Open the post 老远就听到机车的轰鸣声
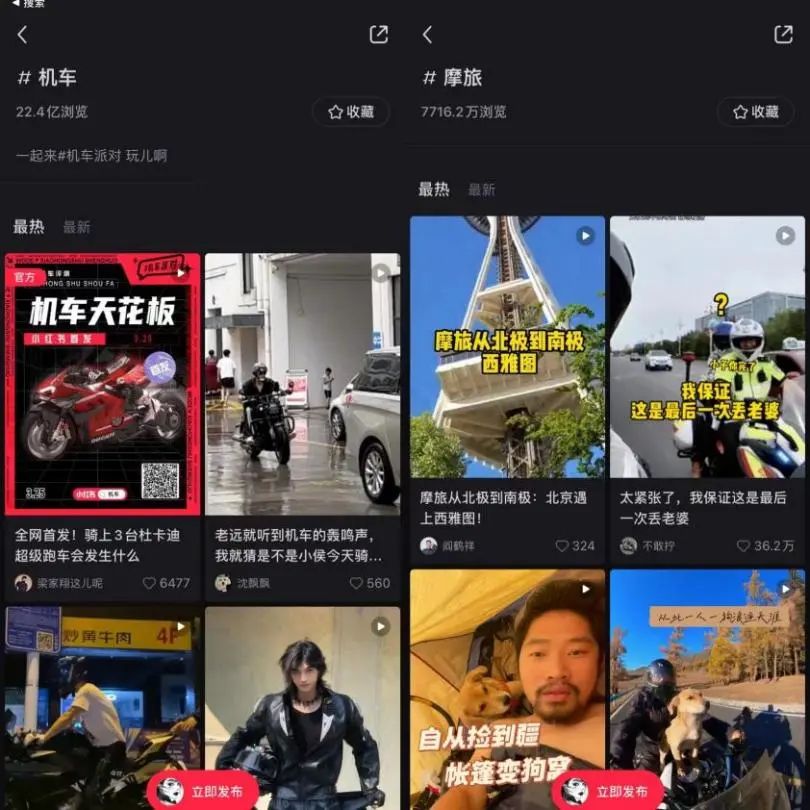Viewport: 810px width, 810px height. tap(302, 384)
